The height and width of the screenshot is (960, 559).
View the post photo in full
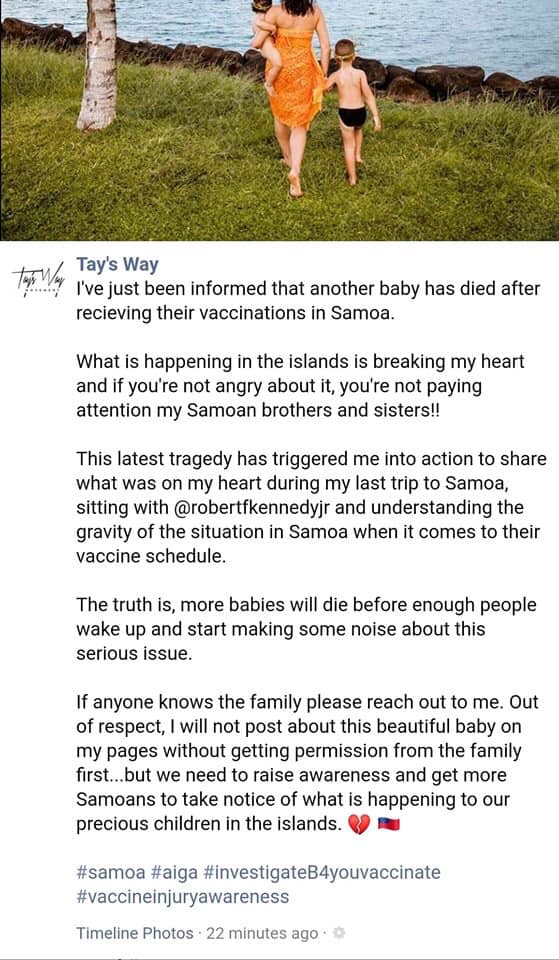click(x=279, y=120)
